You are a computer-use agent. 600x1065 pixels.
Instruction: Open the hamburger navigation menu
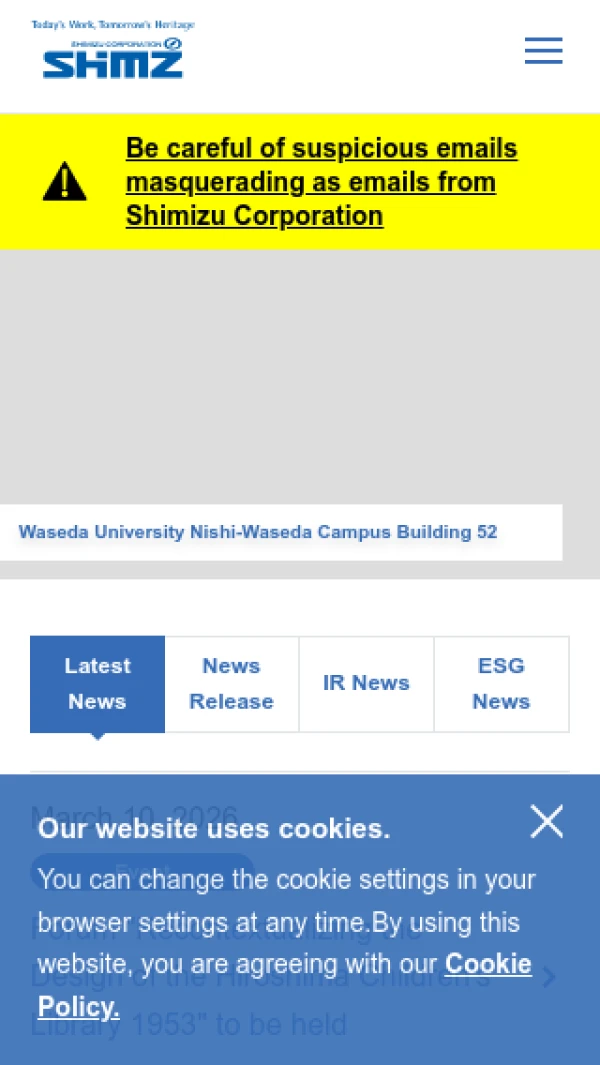[543, 51]
